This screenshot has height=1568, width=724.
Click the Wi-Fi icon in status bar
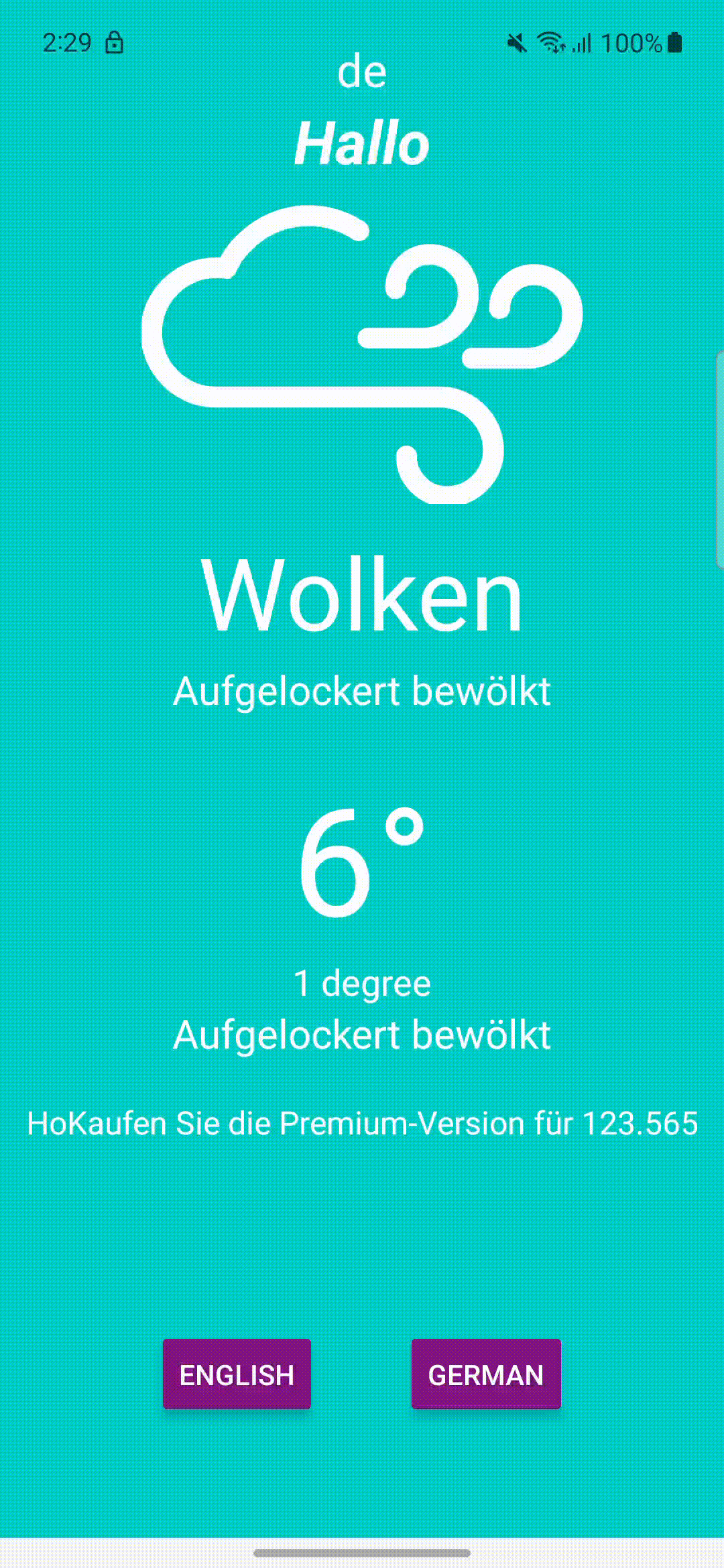tap(550, 42)
